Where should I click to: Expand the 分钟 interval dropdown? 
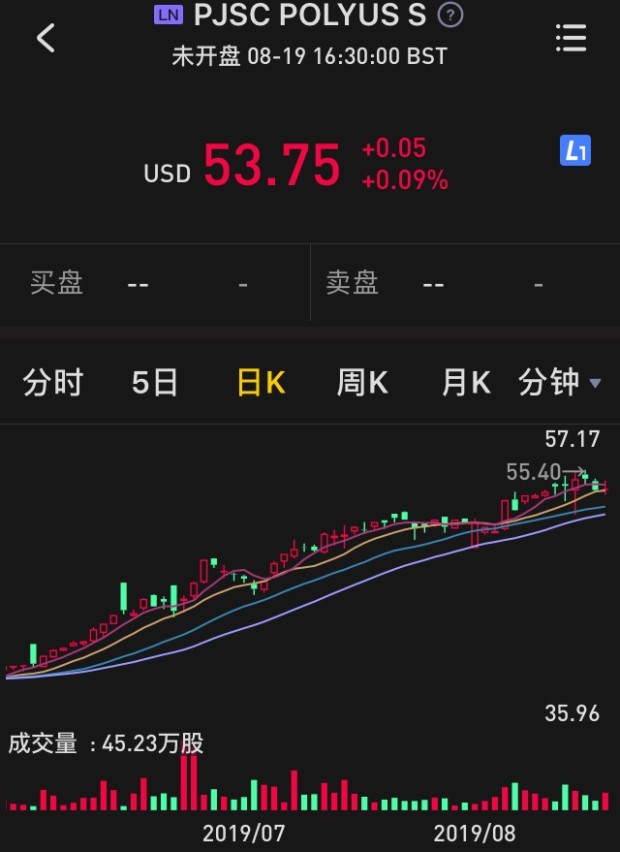pyautogui.click(x=559, y=382)
